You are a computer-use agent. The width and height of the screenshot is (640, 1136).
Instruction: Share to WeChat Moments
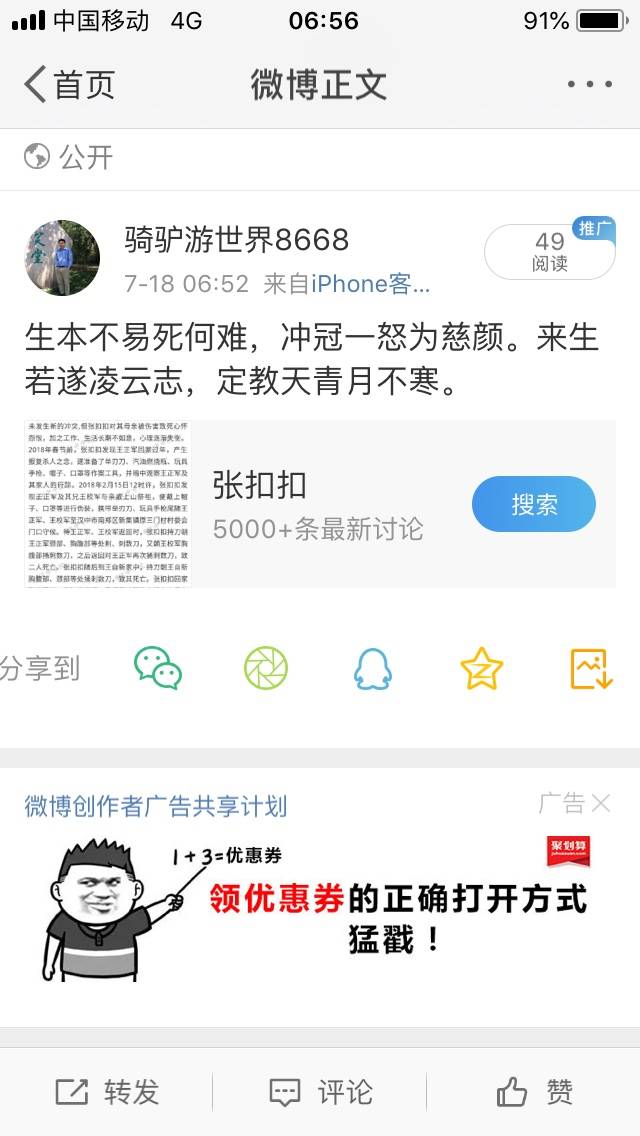point(266,668)
